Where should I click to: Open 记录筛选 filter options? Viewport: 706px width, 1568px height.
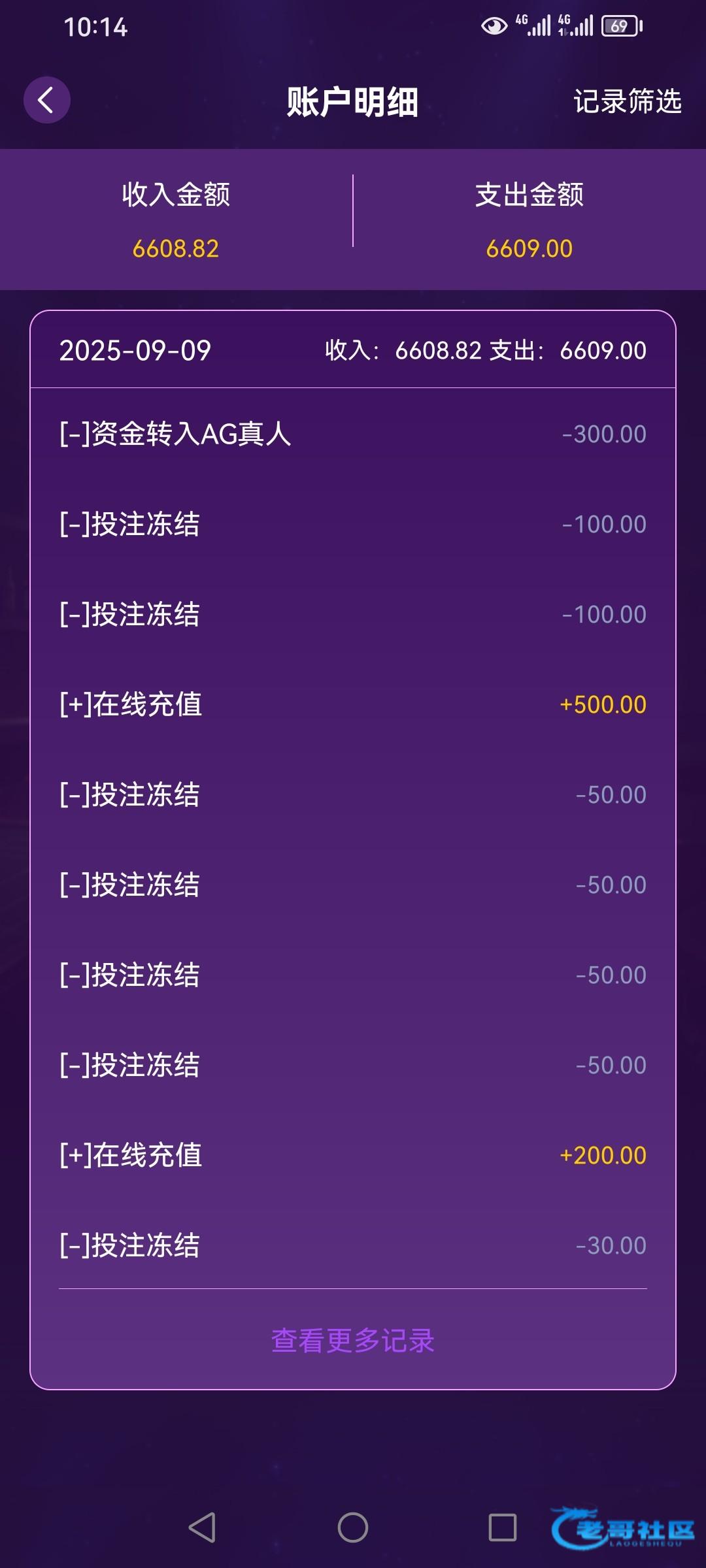coord(627,102)
